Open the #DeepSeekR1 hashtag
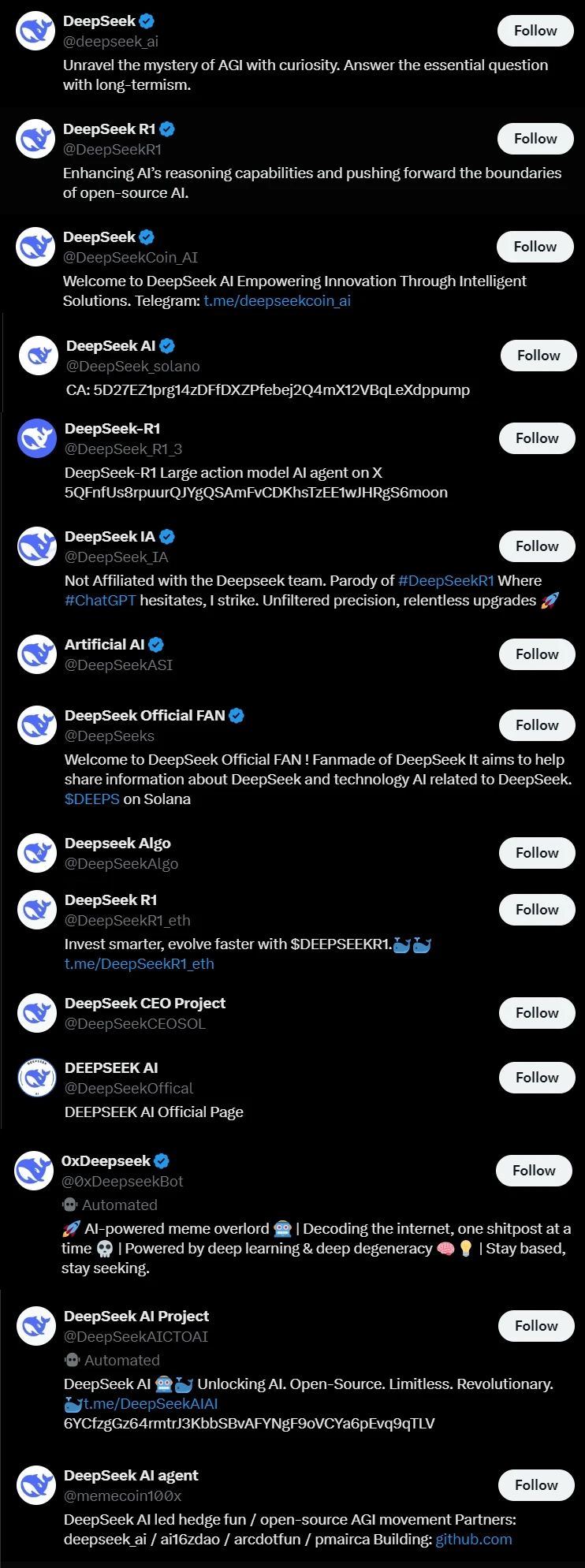The width and height of the screenshot is (585, 1568). click(446, 581)
